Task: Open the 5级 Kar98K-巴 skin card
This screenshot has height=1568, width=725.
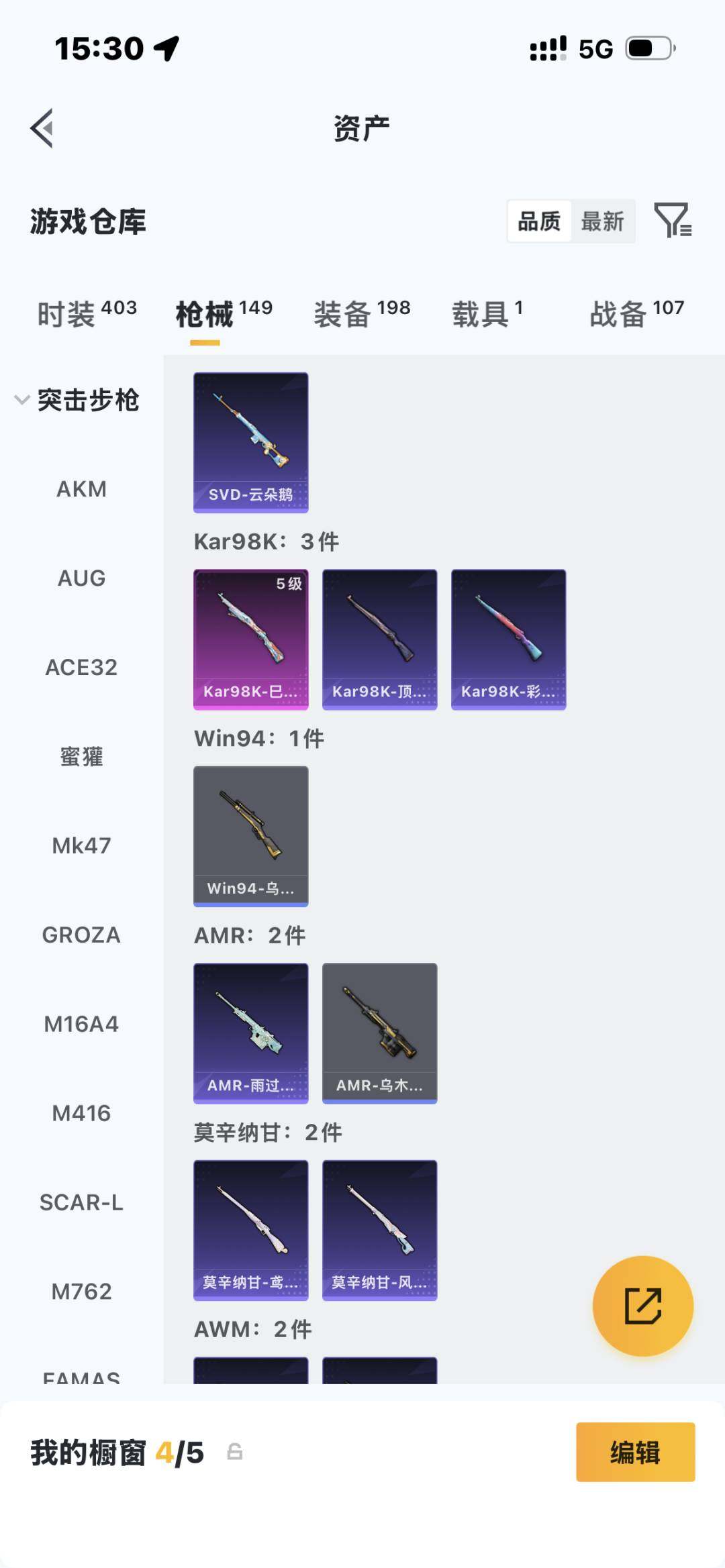Action: coord(250,637)
